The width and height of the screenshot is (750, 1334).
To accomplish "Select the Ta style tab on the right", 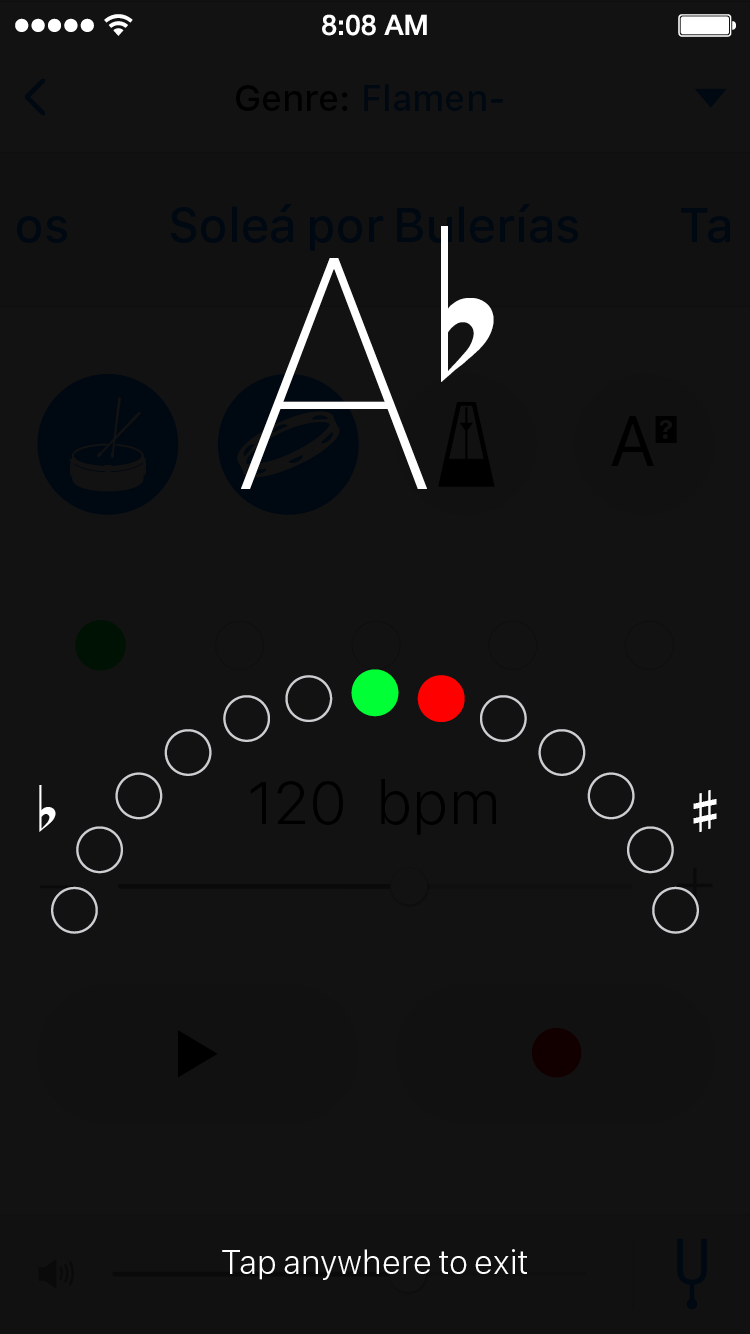I will pyautogui.click(x=708, y=225).
